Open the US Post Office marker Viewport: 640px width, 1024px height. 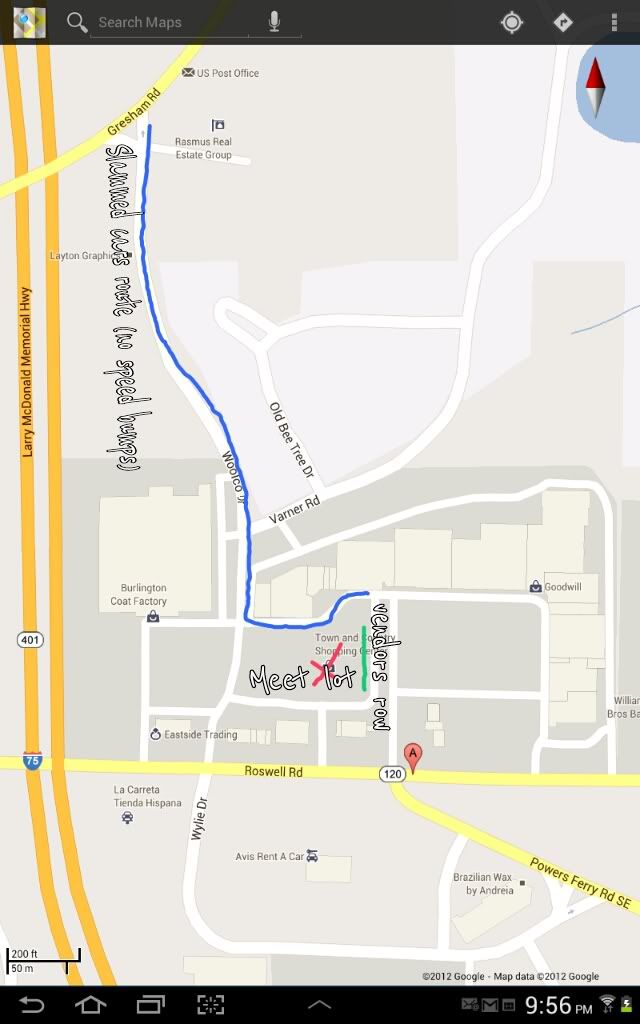point(188,73)
